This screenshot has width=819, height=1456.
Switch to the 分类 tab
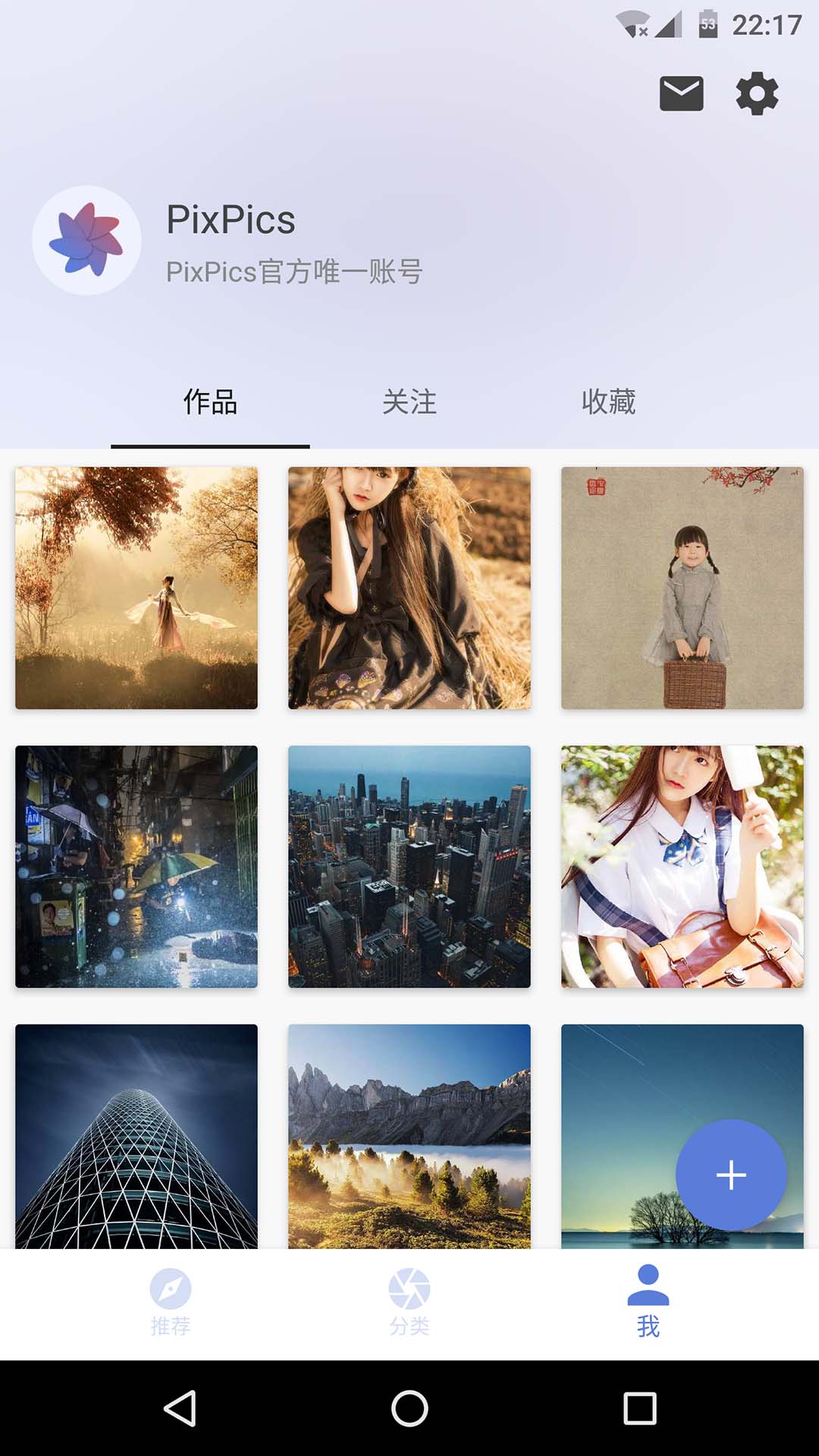[409, 1301]
